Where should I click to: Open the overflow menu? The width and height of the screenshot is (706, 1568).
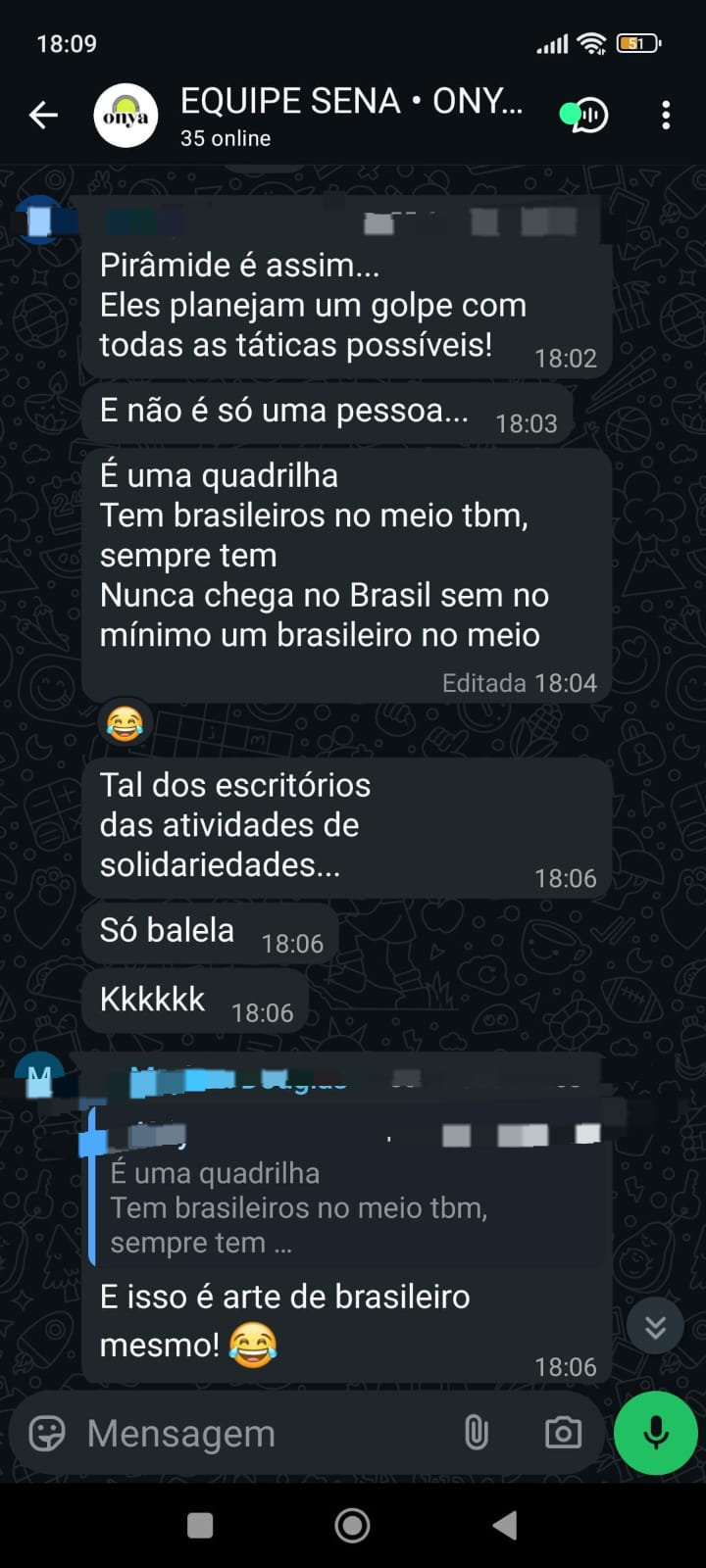coord(666,116)
